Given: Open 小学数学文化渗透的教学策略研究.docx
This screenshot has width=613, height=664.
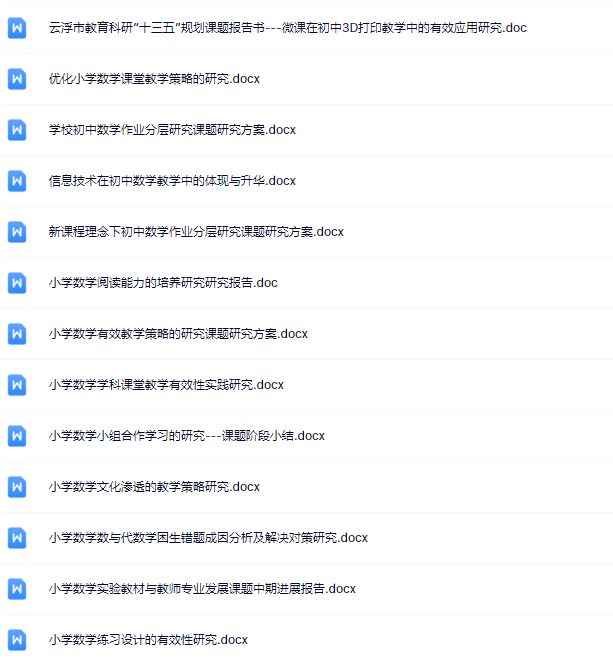Looking at the screenshot, I should 154,487.
